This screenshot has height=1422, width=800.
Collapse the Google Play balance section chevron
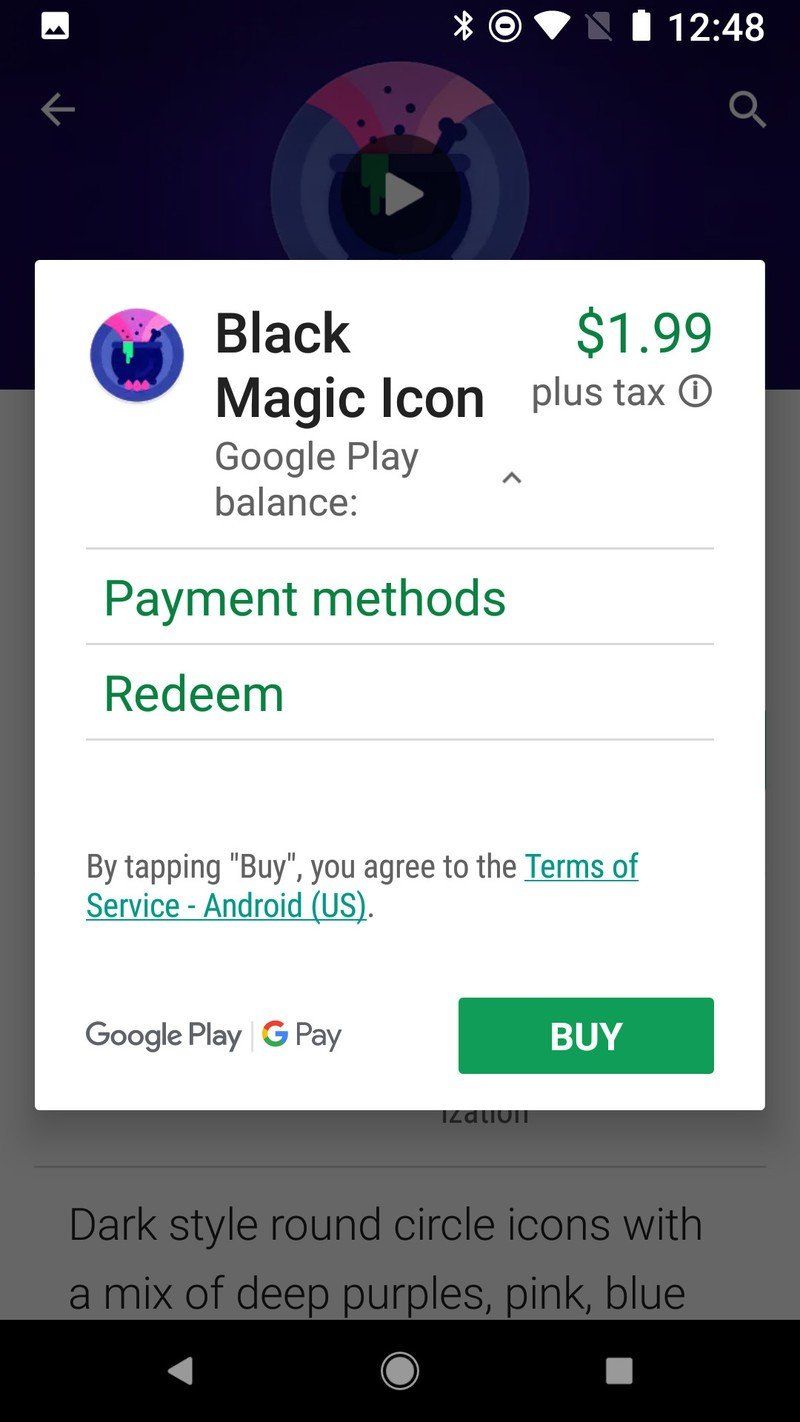(x=512, y=478)
